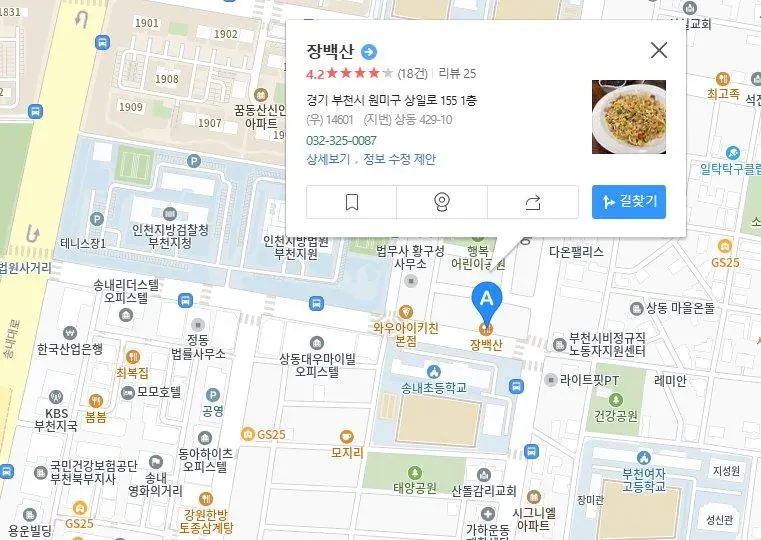Bookmark the 장백산 place
The image size is (761, 540).
(351, 202)
